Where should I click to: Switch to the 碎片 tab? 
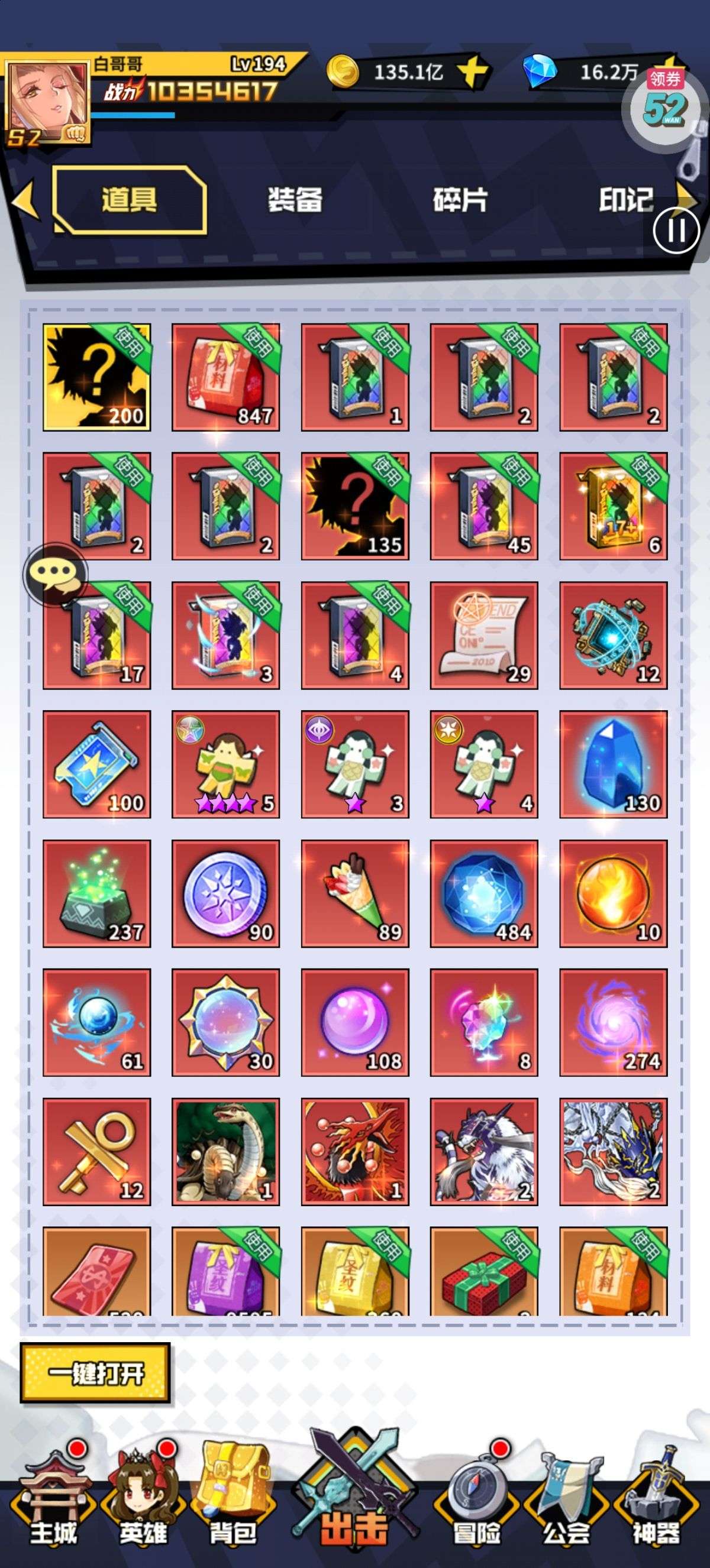[460, 200]
